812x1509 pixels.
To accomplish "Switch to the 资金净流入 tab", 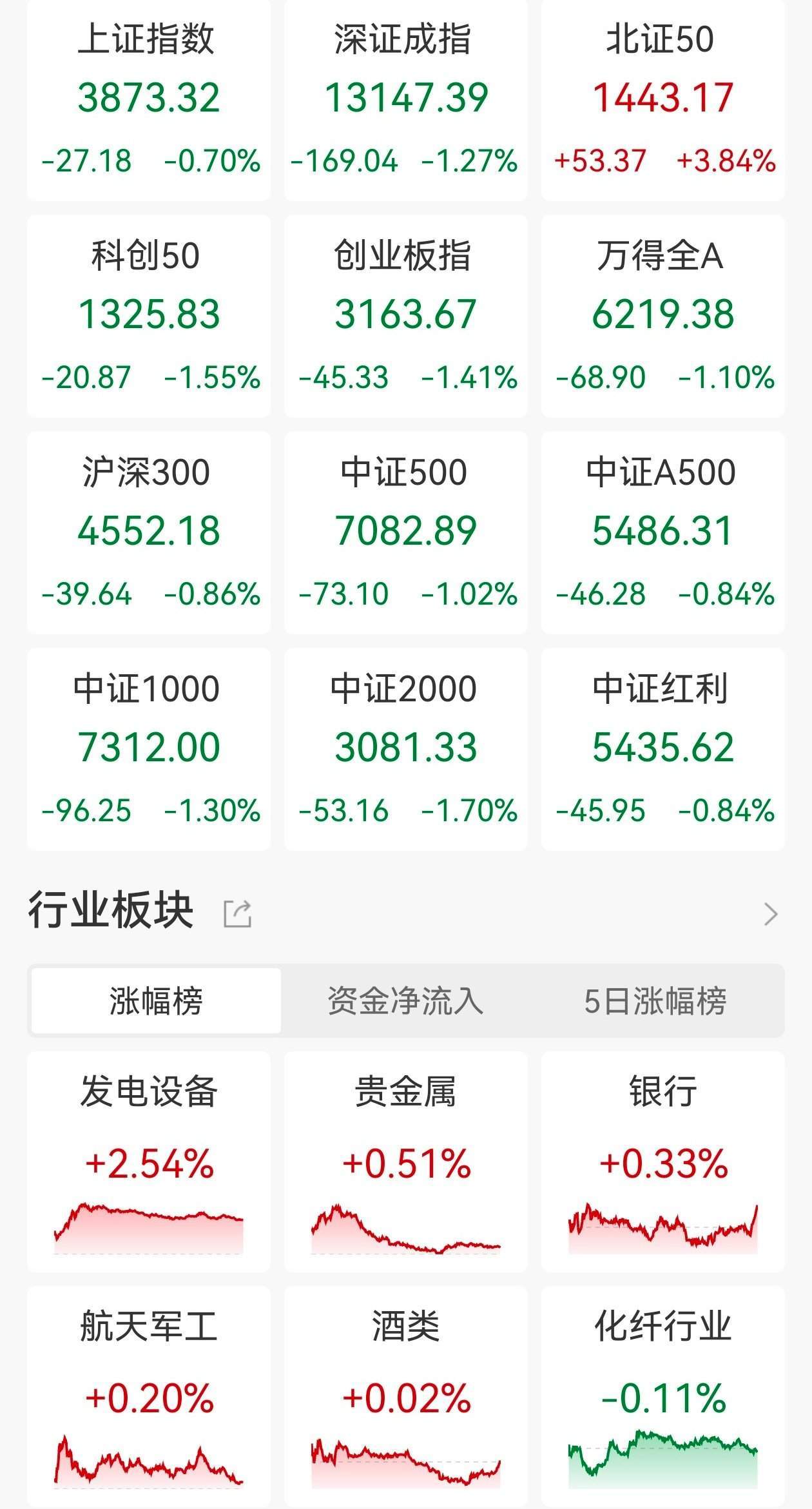I will [x=405, y=1000].
